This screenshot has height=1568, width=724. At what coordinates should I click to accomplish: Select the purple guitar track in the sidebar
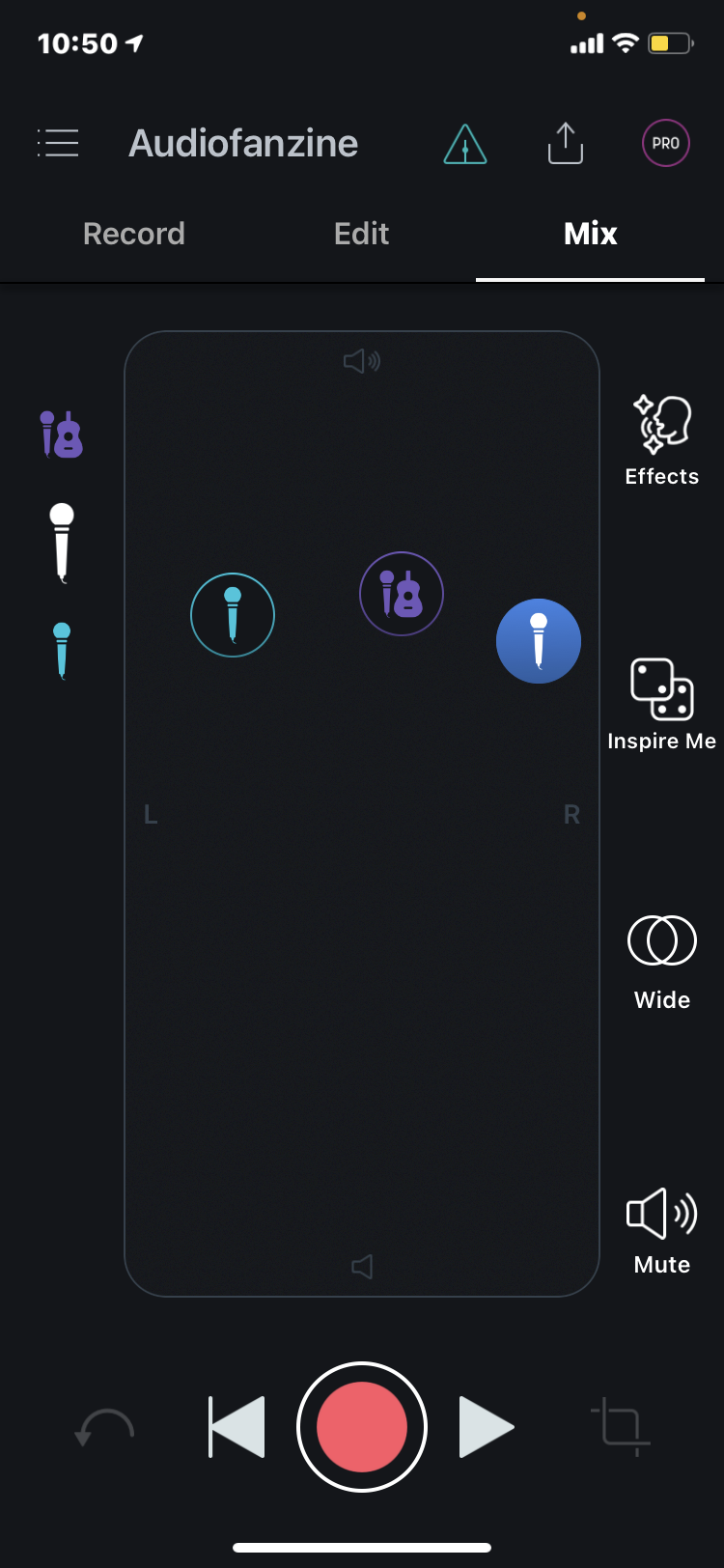coord(61,434)
